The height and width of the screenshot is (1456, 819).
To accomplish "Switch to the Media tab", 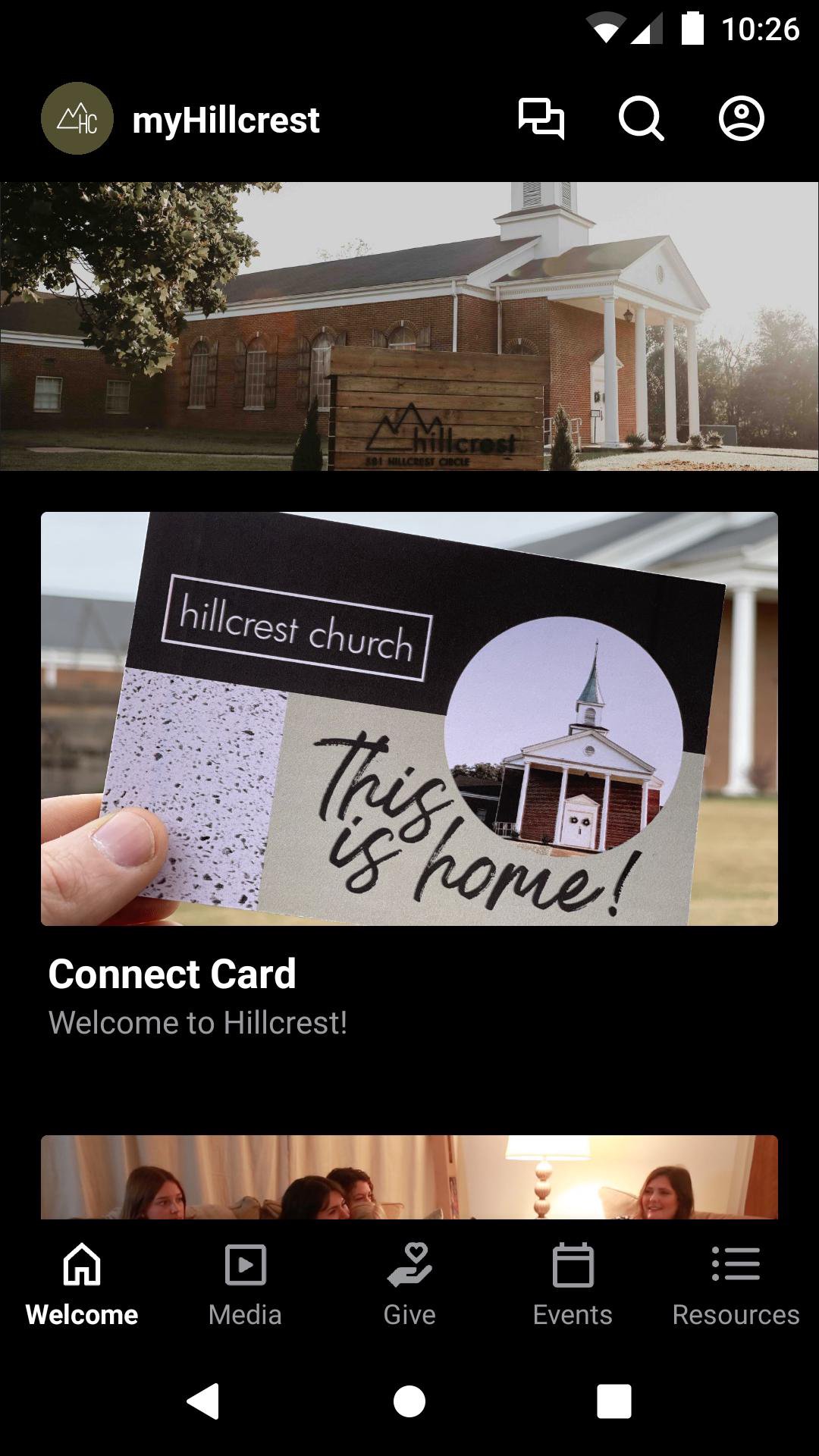I will click(x=245, y=1282).
